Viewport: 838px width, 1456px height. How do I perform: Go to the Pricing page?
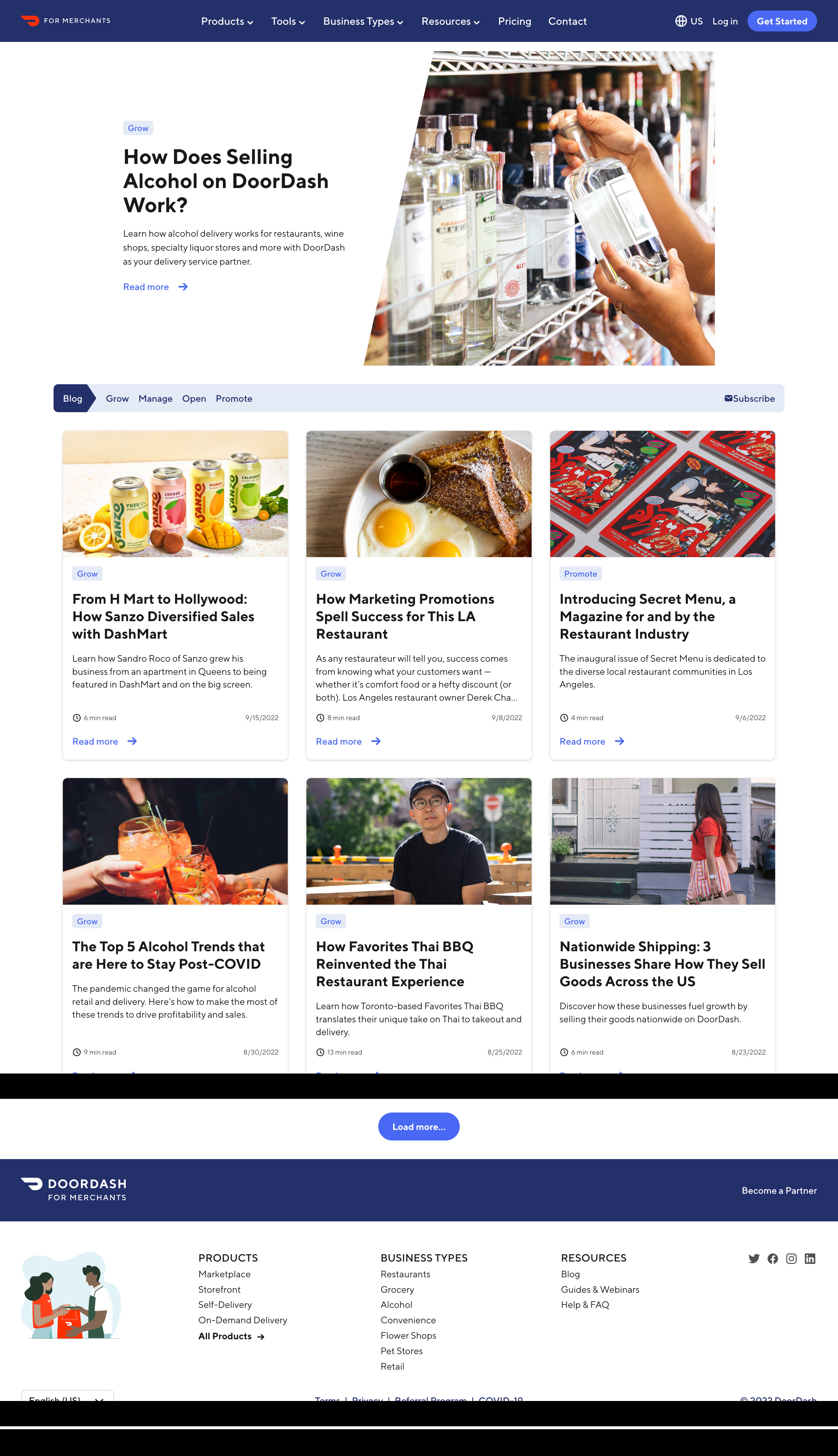514,21
